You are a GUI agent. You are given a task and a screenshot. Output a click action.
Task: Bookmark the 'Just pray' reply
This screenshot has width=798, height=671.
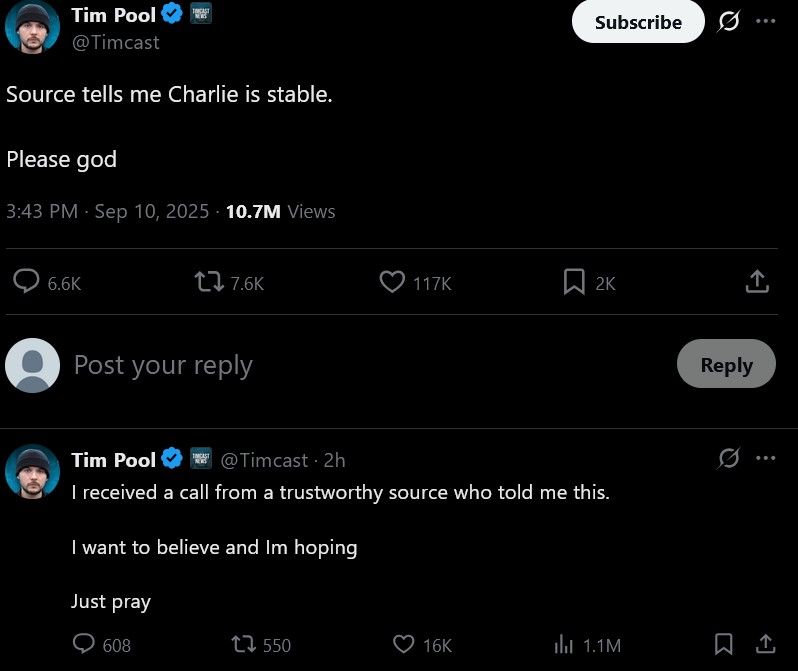tap(725, 644)
